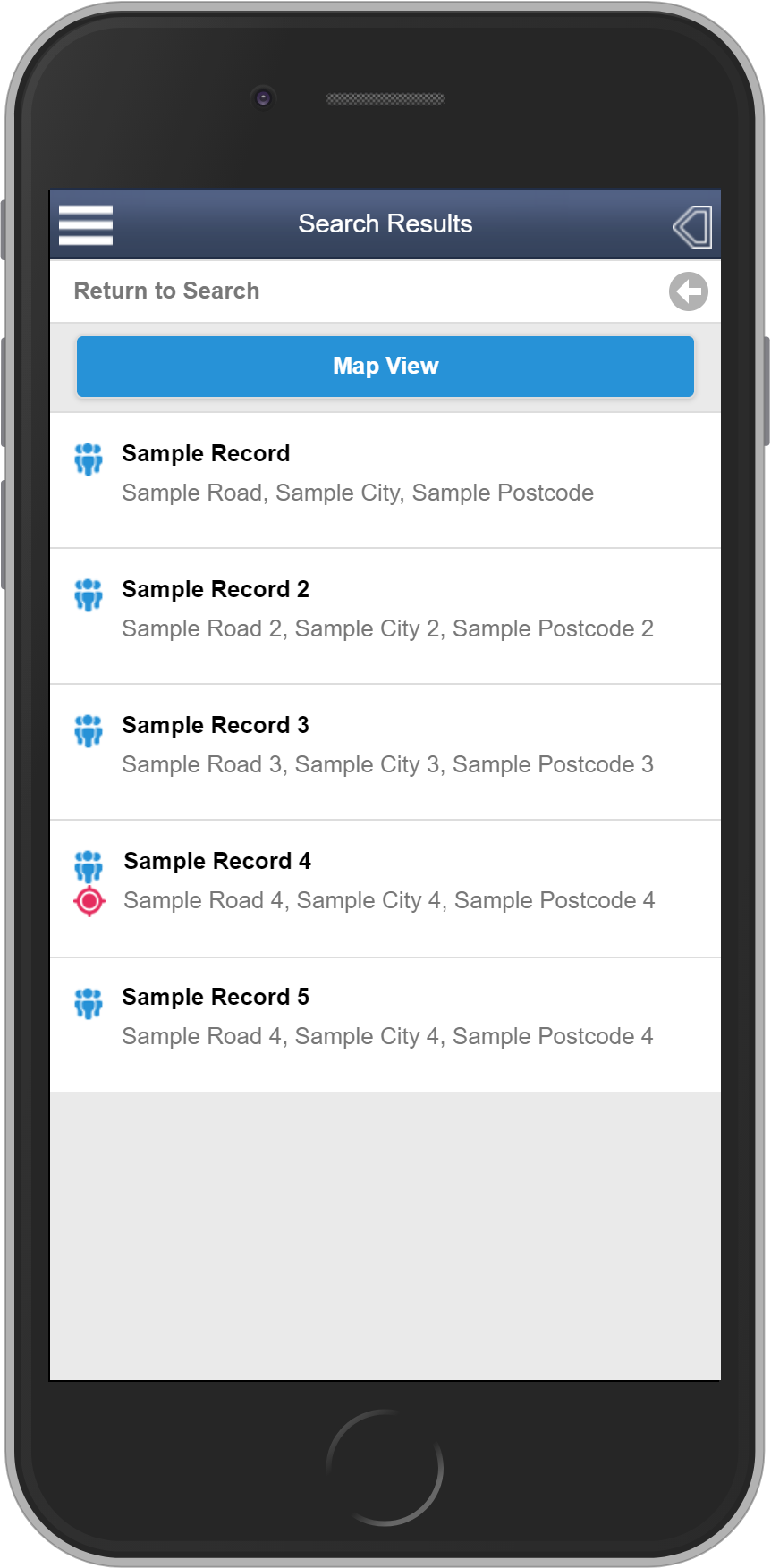Select Sample Record 3 in the list

coord(215,725)
